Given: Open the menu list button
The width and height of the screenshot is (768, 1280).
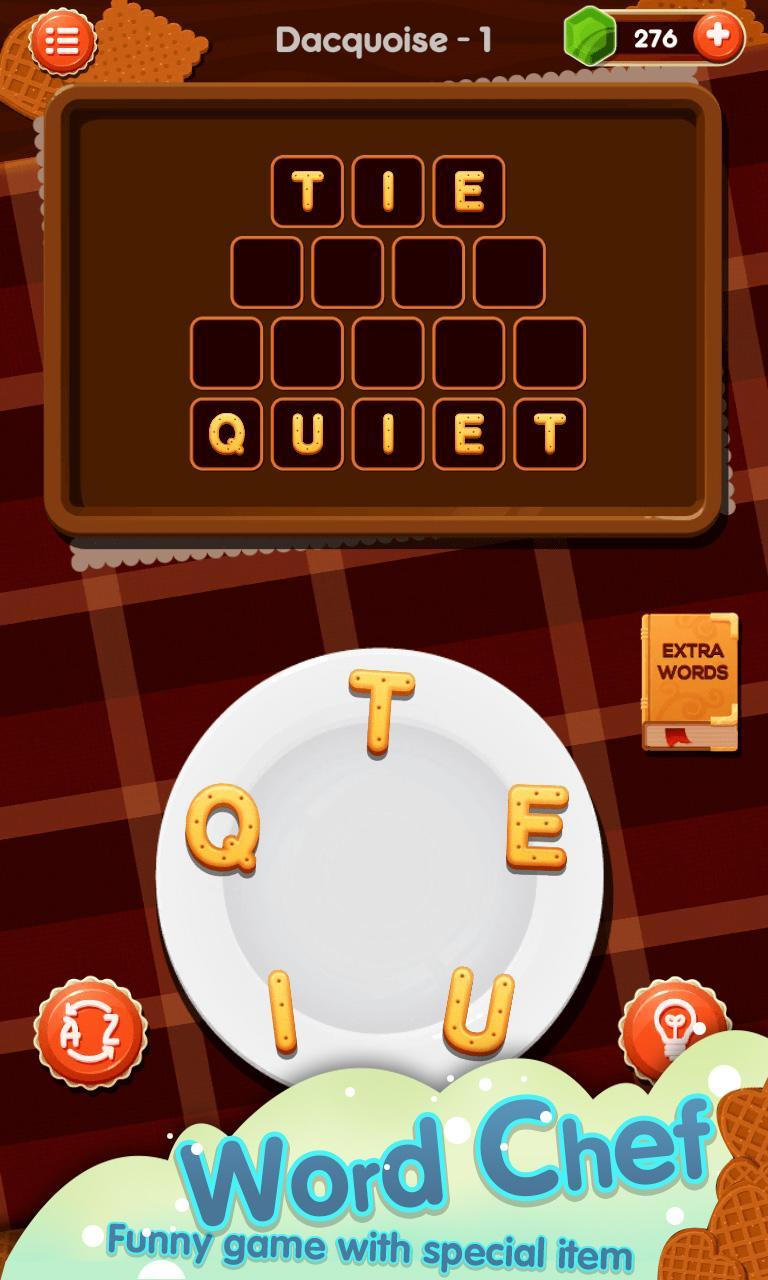Looking at the screenshot, I should 63,41.
